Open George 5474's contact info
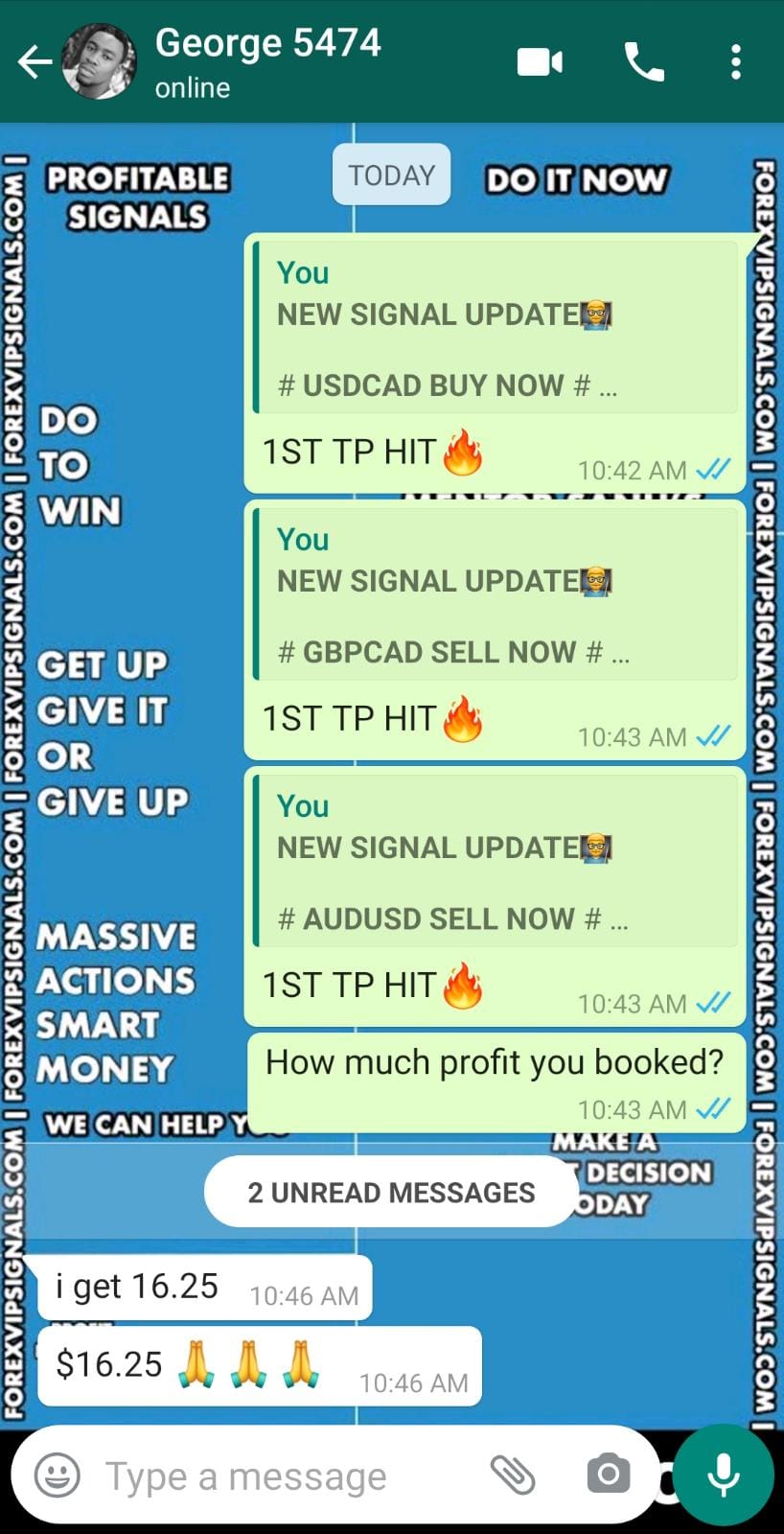Image resolution: width=784 pixels, height=1534 pixels. tap(268, 61)
